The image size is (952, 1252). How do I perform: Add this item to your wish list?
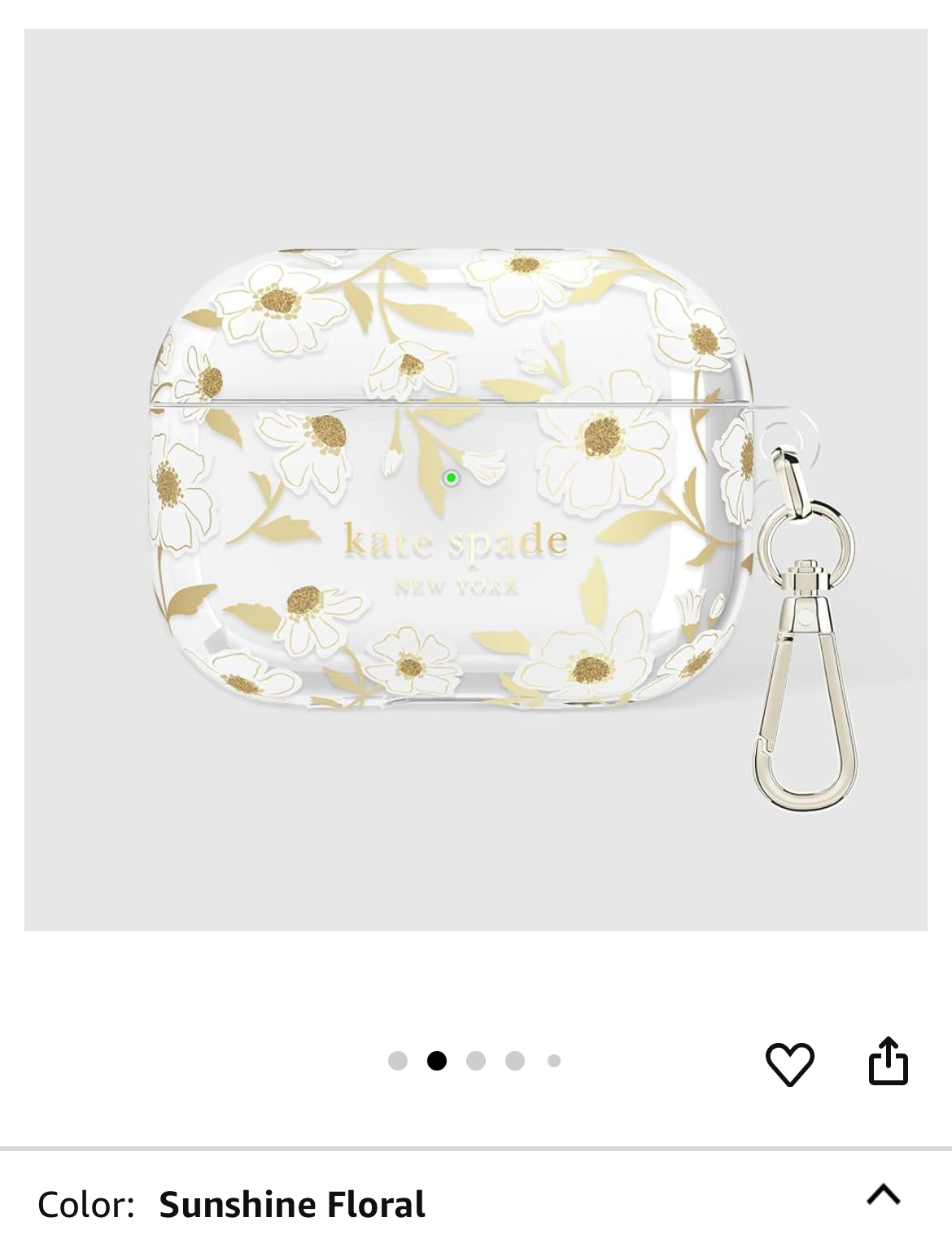[x=789, y=1062]
